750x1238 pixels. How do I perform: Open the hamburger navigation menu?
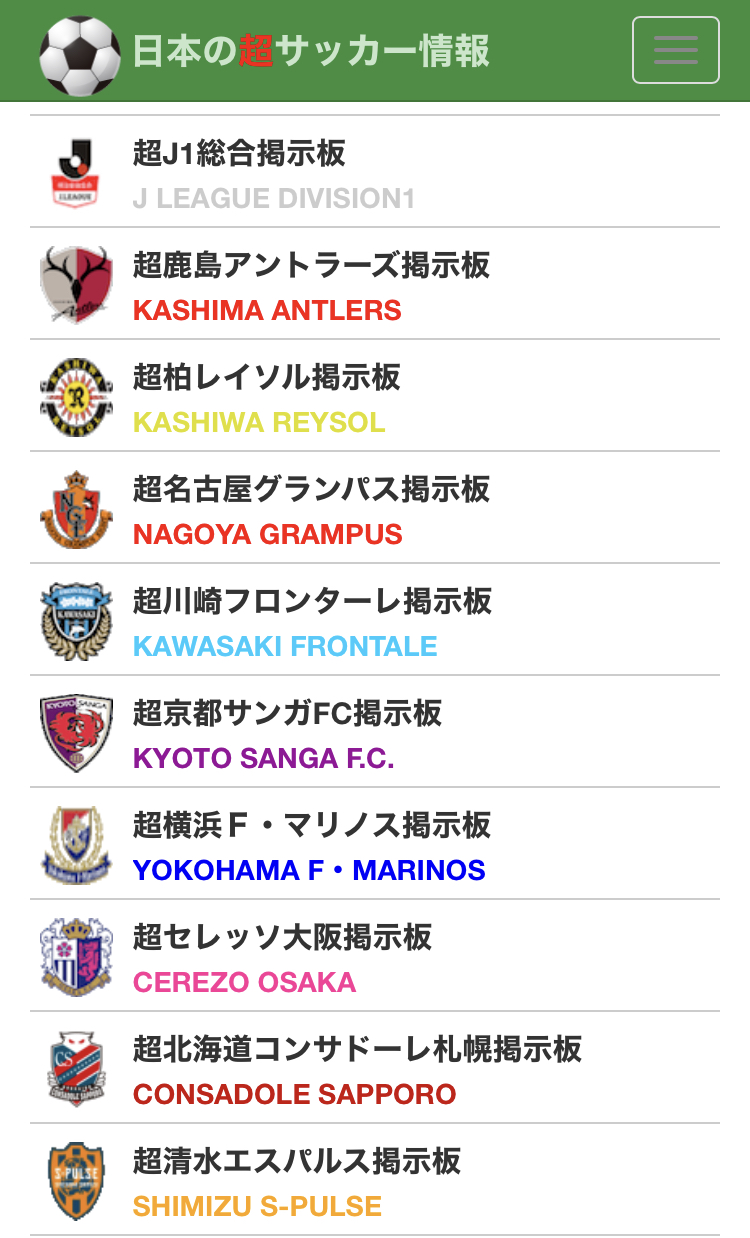(x=675, y=50)
